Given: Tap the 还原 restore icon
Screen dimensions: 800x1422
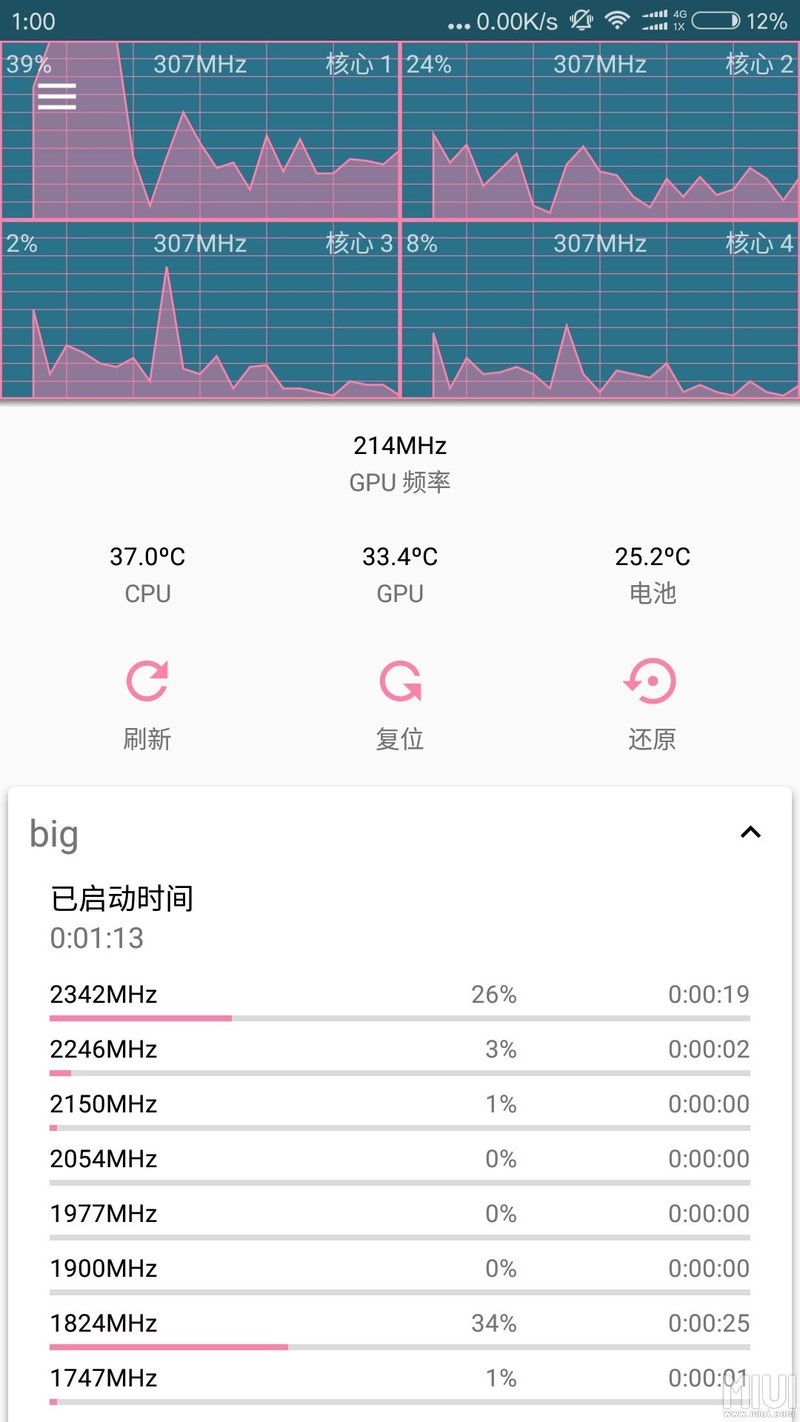Looking at the screenshot, I should coord(651,681).
